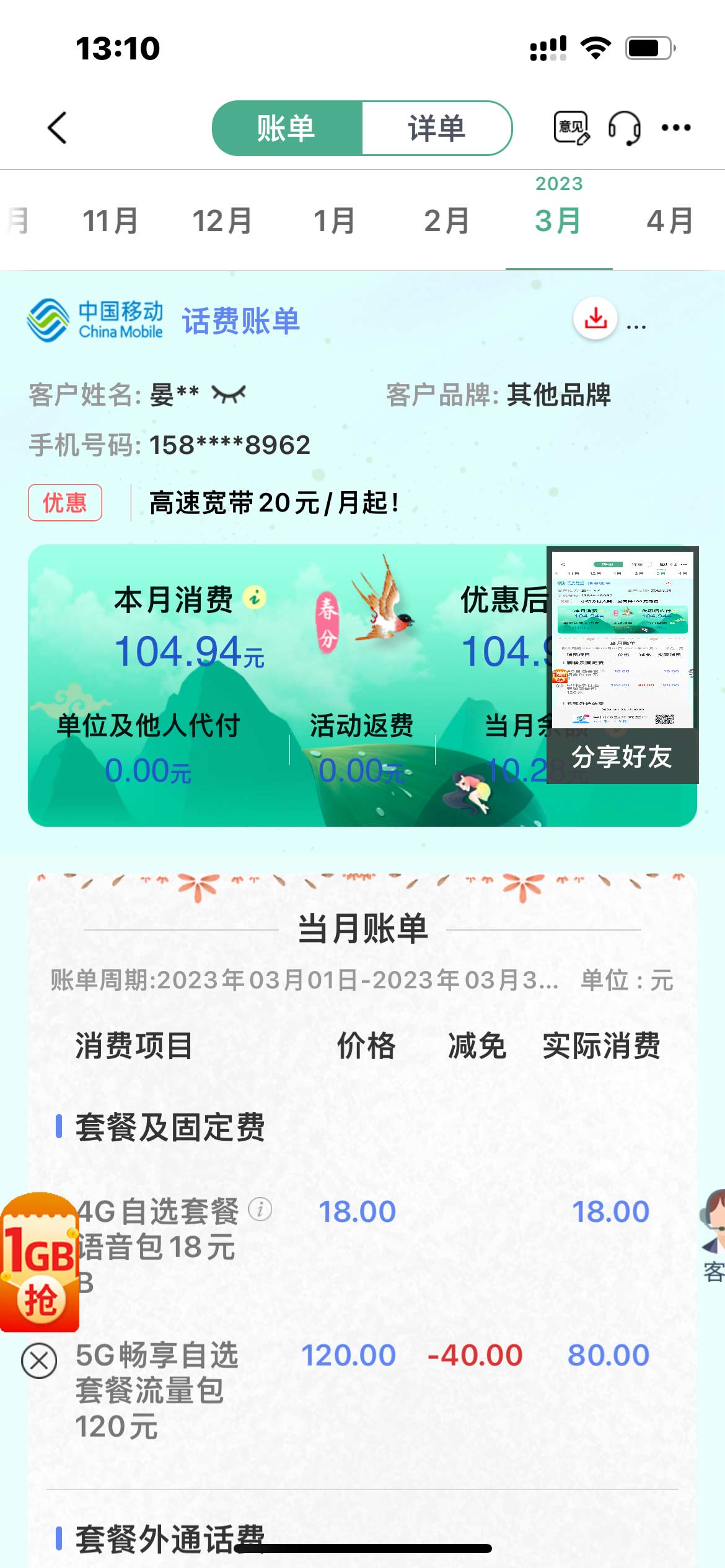The height and width of the screenshot is (1568, 725).
Task: Show info about 本月消费
Action: (255, 597)
